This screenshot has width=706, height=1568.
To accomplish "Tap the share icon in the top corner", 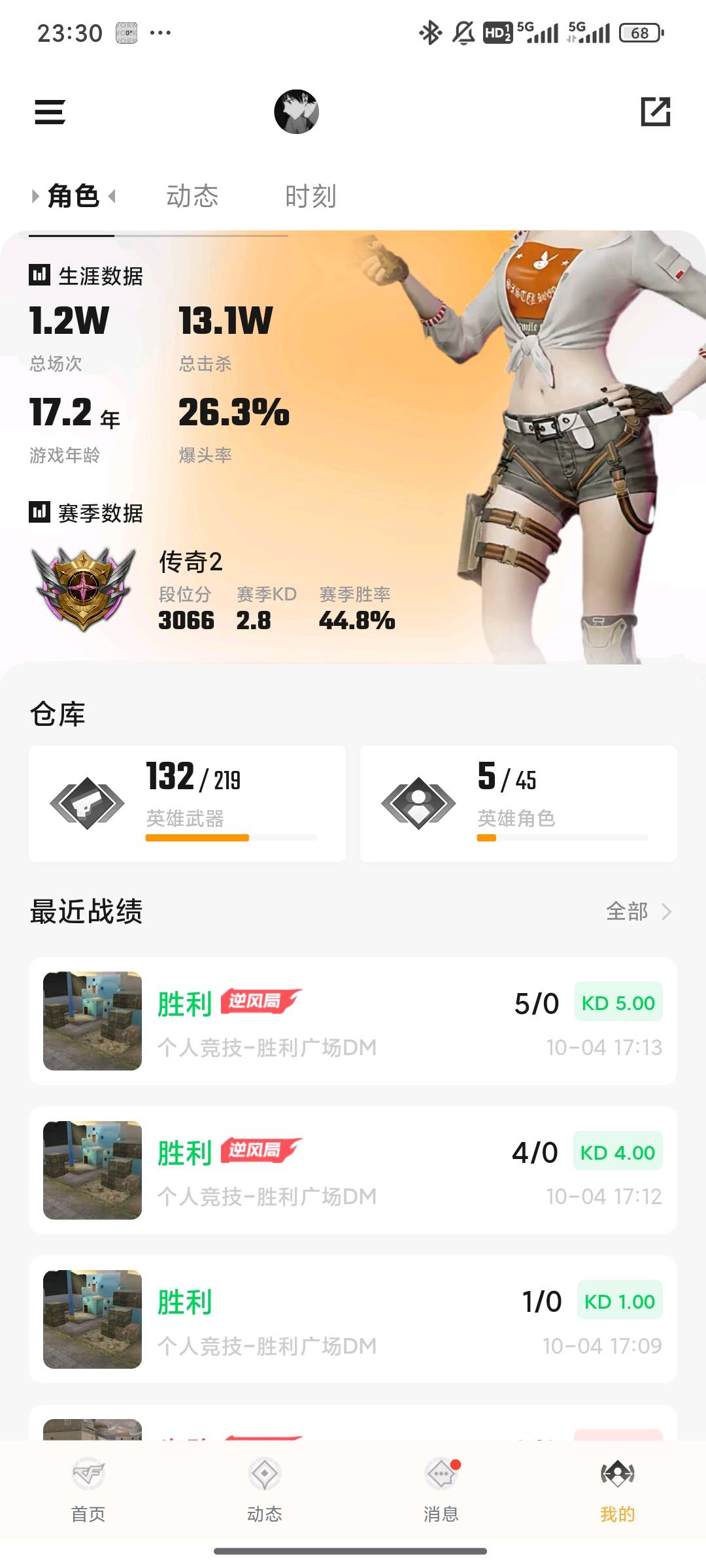I will (656, 111).
